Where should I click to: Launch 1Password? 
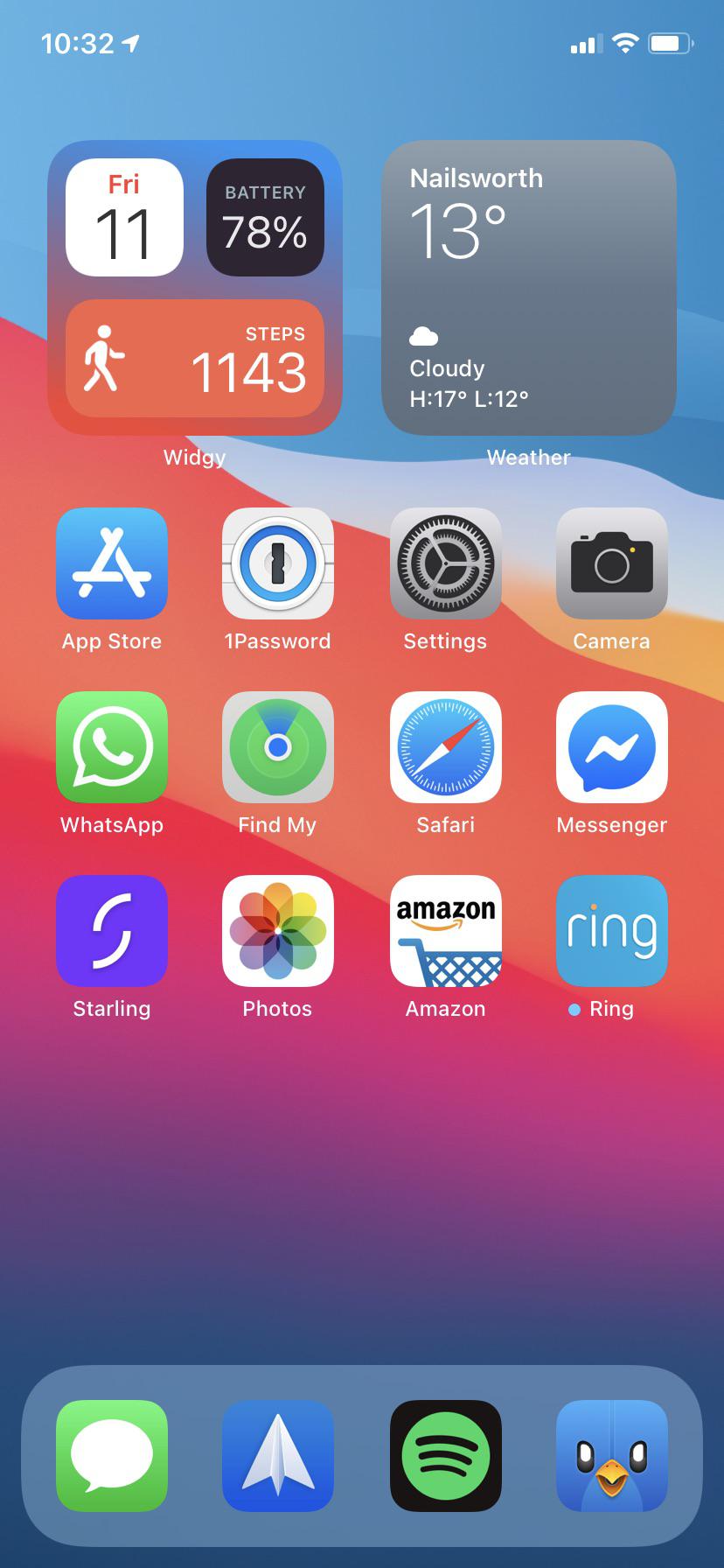point(278,563)
